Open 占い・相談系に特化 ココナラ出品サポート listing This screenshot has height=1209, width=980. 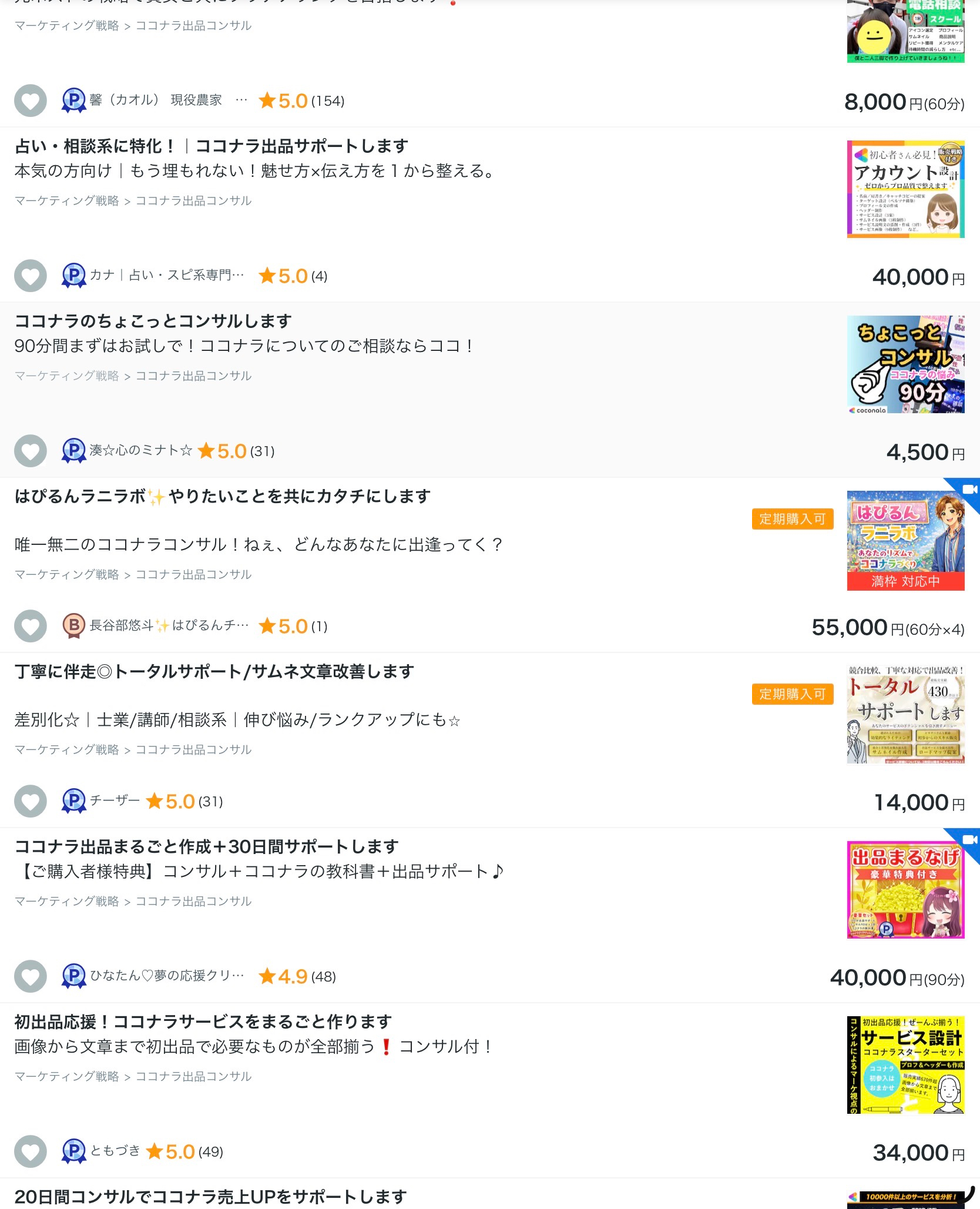(x=212, y=146)
